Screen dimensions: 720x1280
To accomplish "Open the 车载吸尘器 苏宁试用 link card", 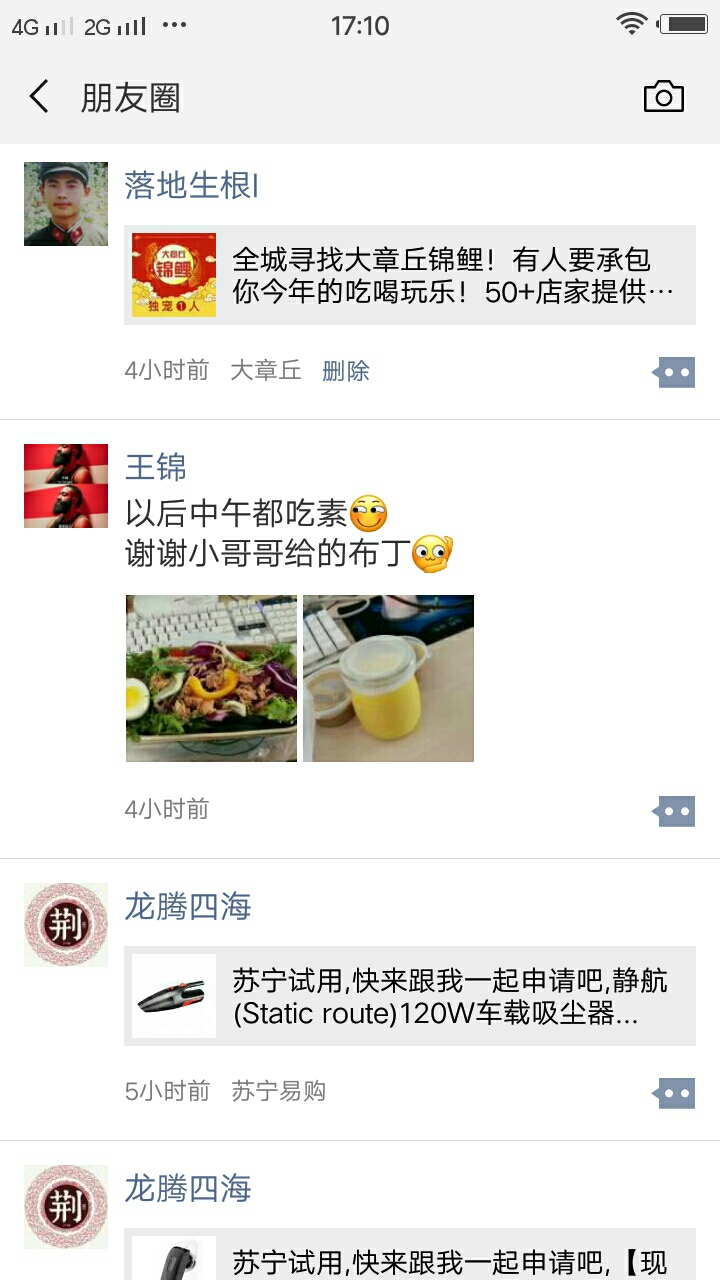I will click(410, 996).
